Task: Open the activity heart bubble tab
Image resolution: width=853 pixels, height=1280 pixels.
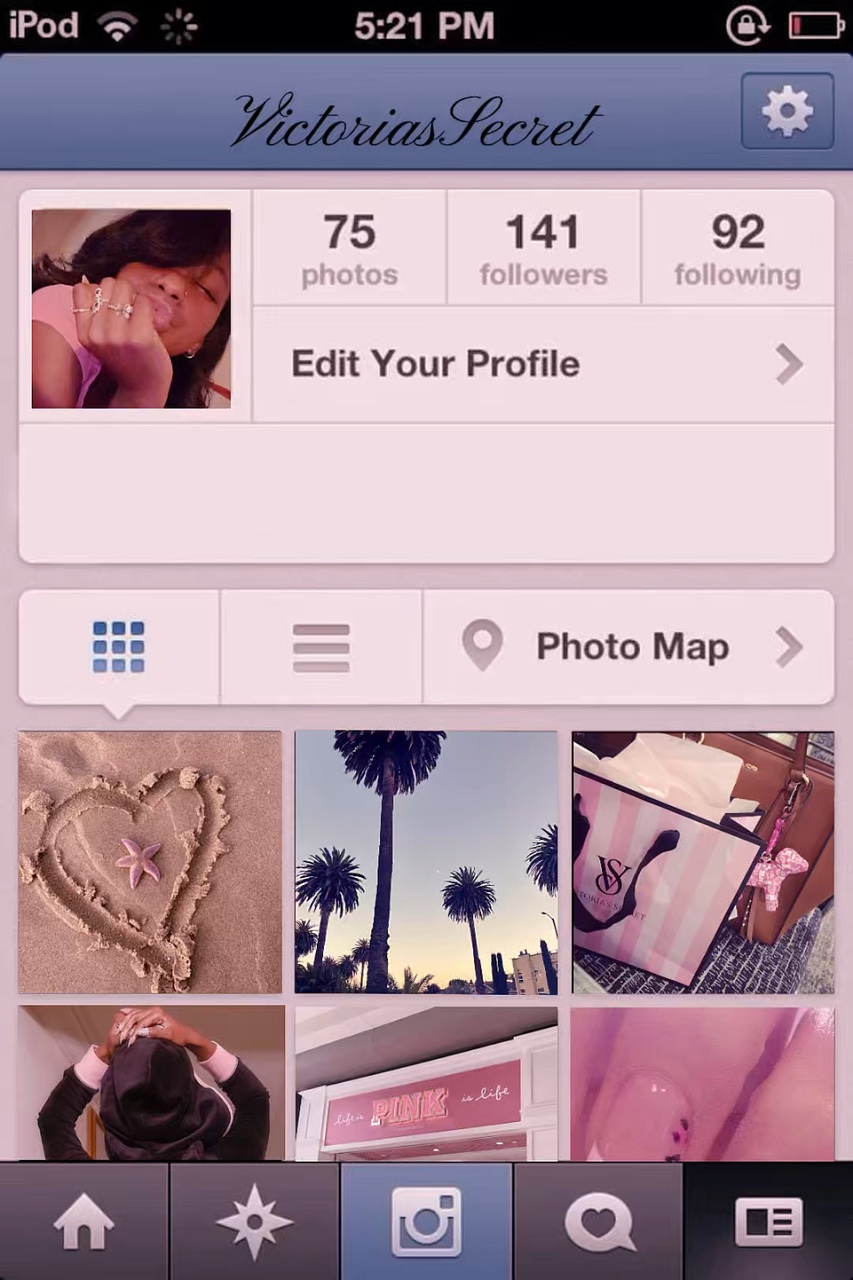Action: [598, 1222]
